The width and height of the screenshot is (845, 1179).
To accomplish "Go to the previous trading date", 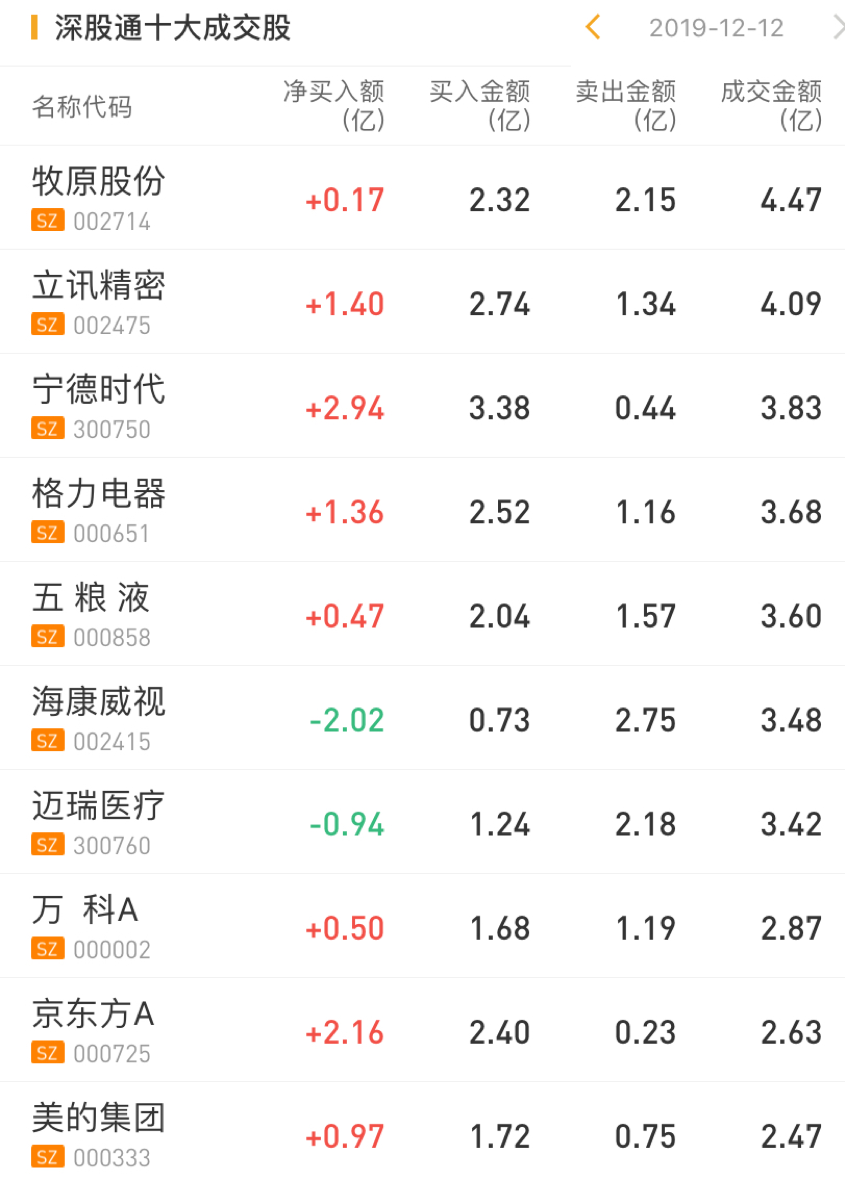I will [x=593, y=27].
